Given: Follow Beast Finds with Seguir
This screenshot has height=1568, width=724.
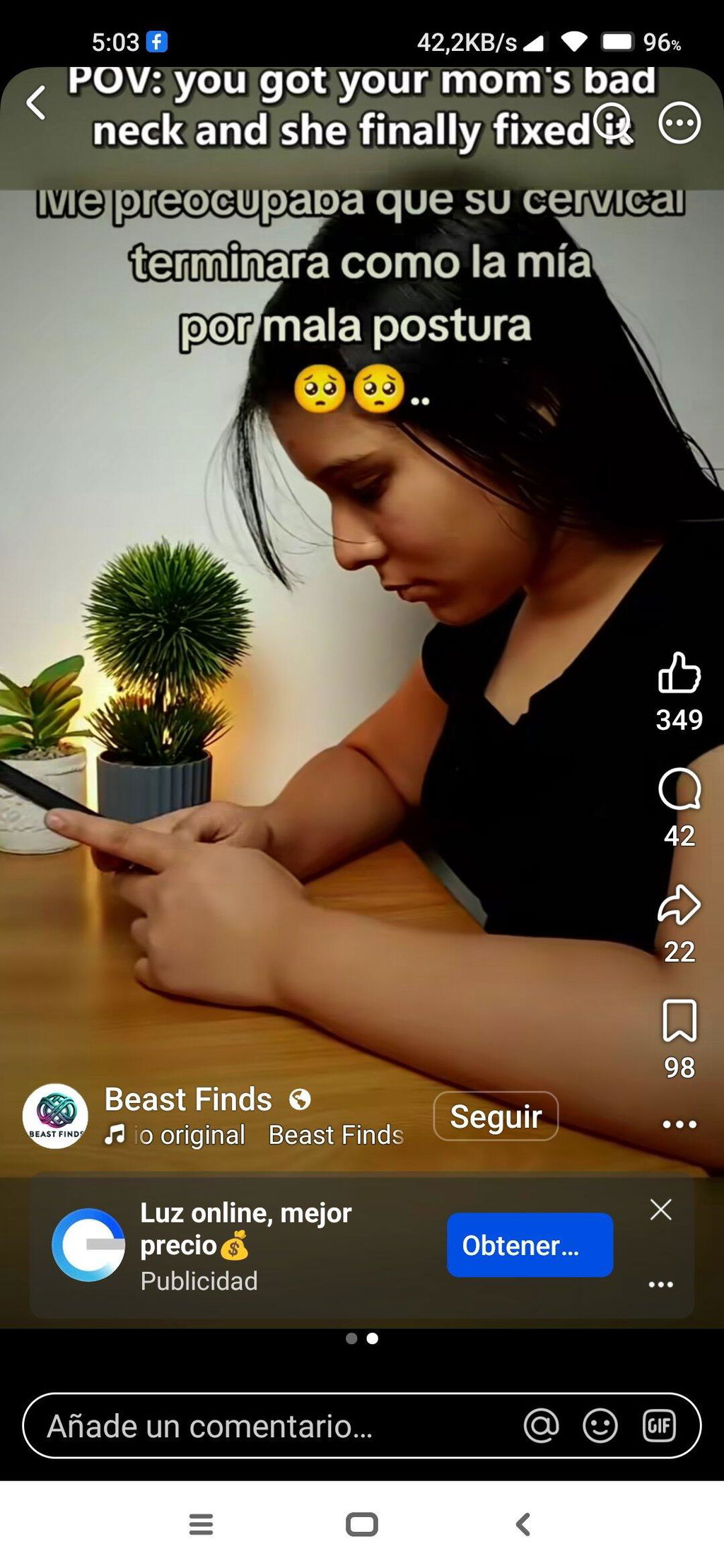Looking at the screenshot, I should [x=496, y=1116].
